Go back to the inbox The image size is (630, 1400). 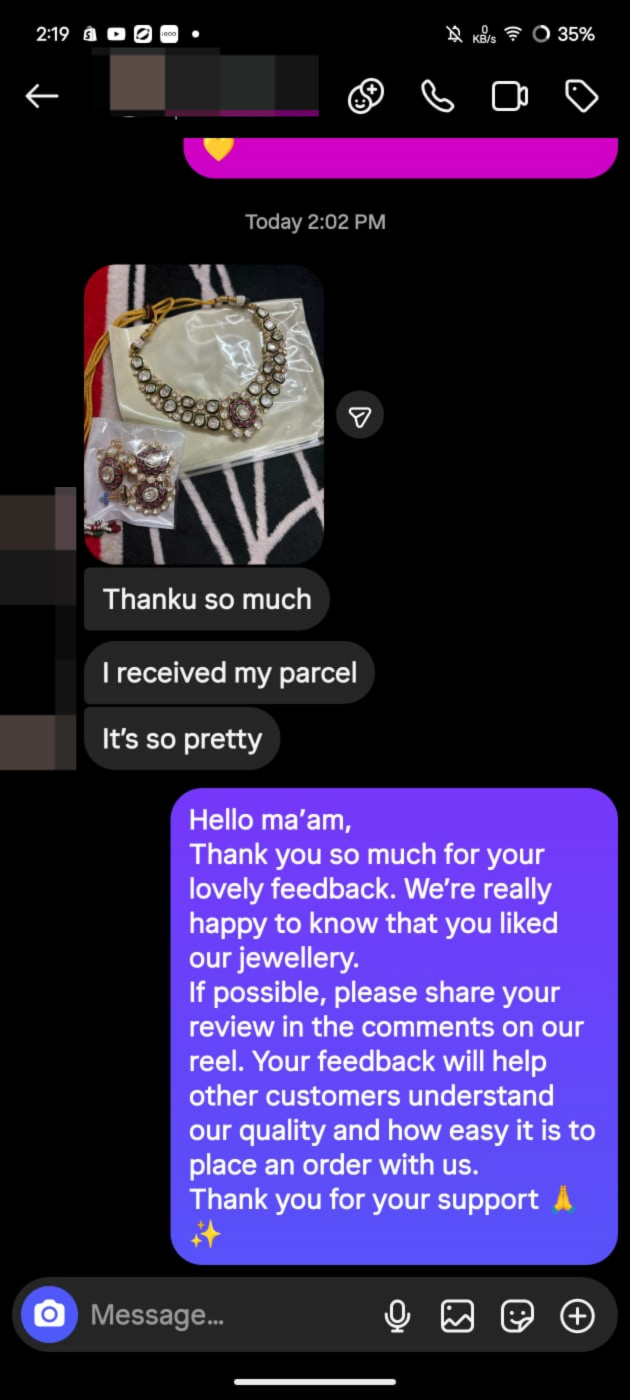[42, 96]
